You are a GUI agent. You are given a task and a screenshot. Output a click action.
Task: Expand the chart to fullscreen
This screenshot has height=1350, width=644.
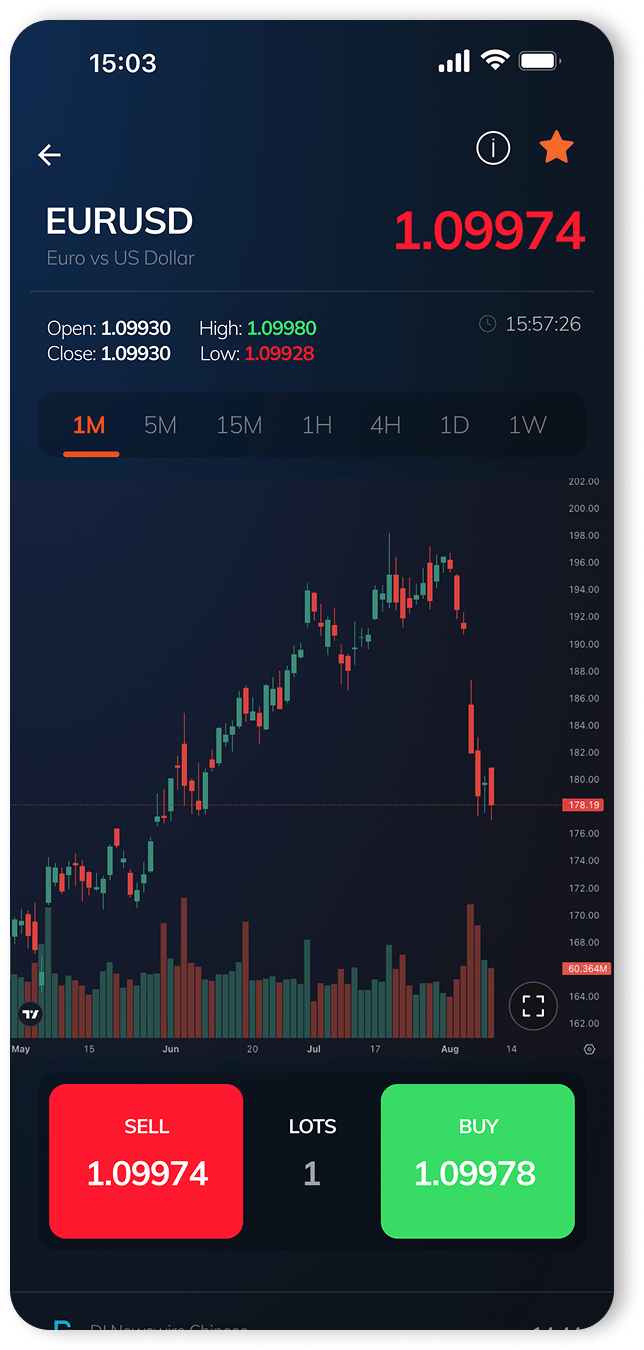tap(533, 1006)
